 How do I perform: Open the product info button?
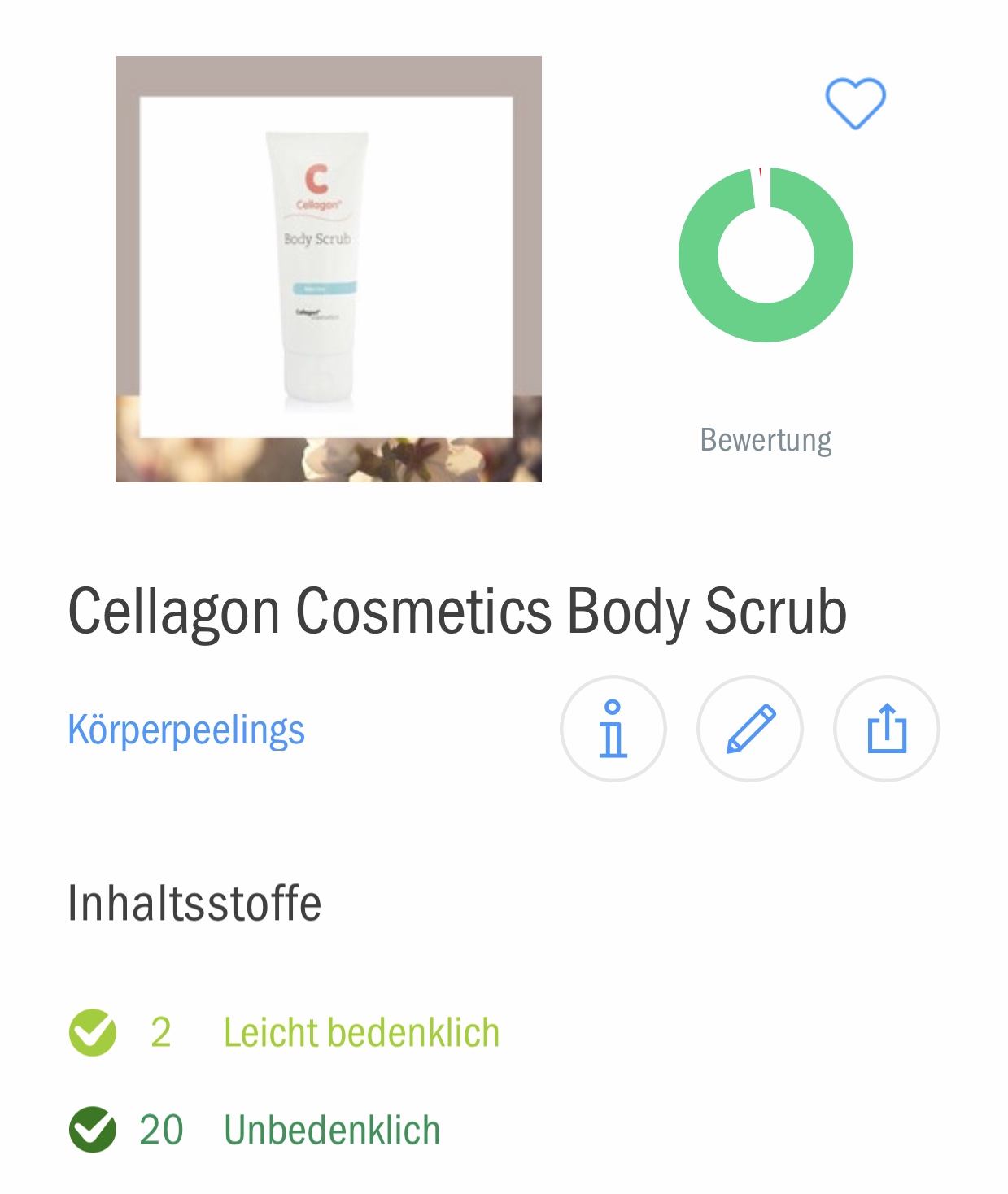[613, 729]
